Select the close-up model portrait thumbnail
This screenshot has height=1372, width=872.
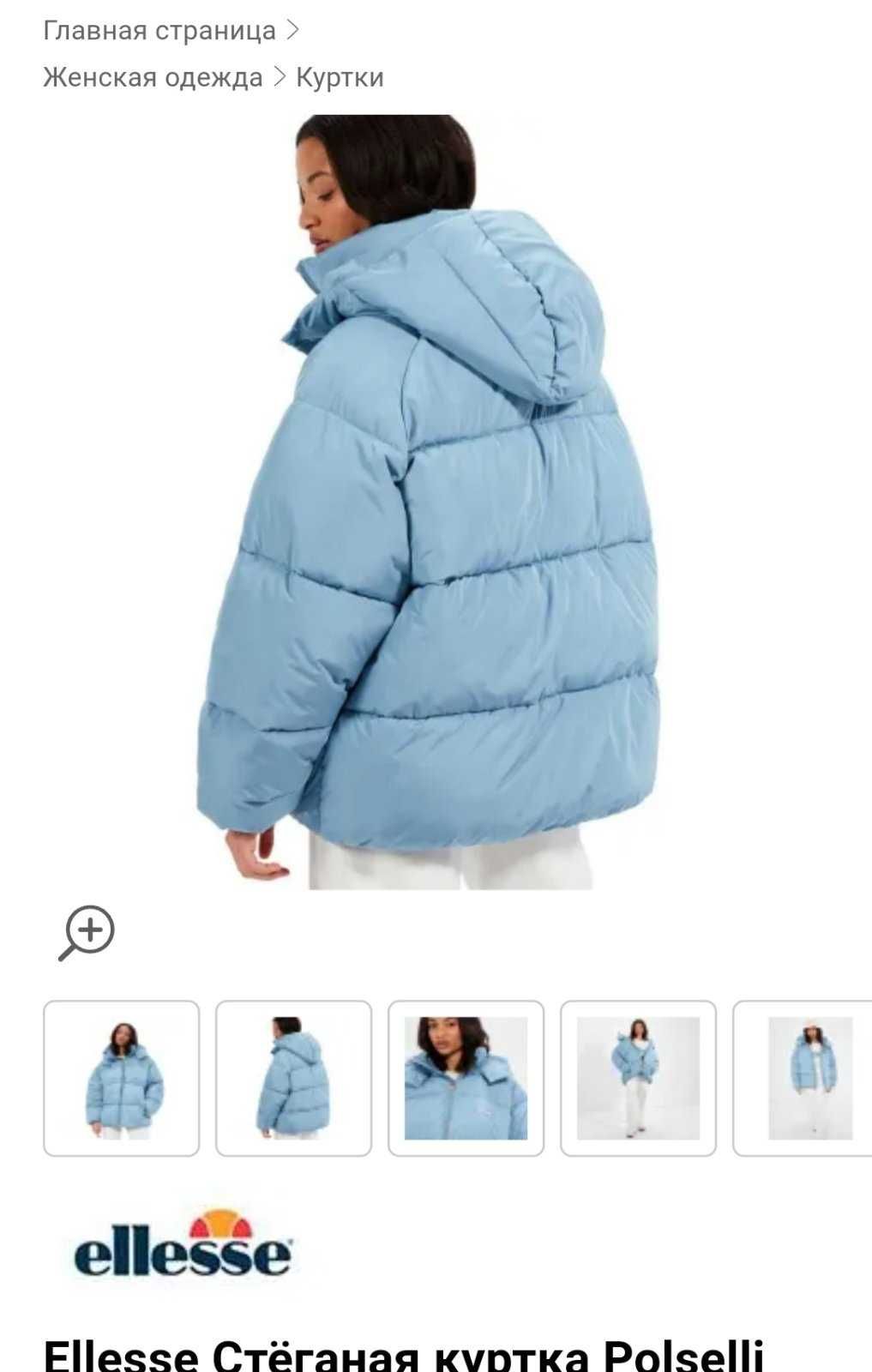point(466,1078)
